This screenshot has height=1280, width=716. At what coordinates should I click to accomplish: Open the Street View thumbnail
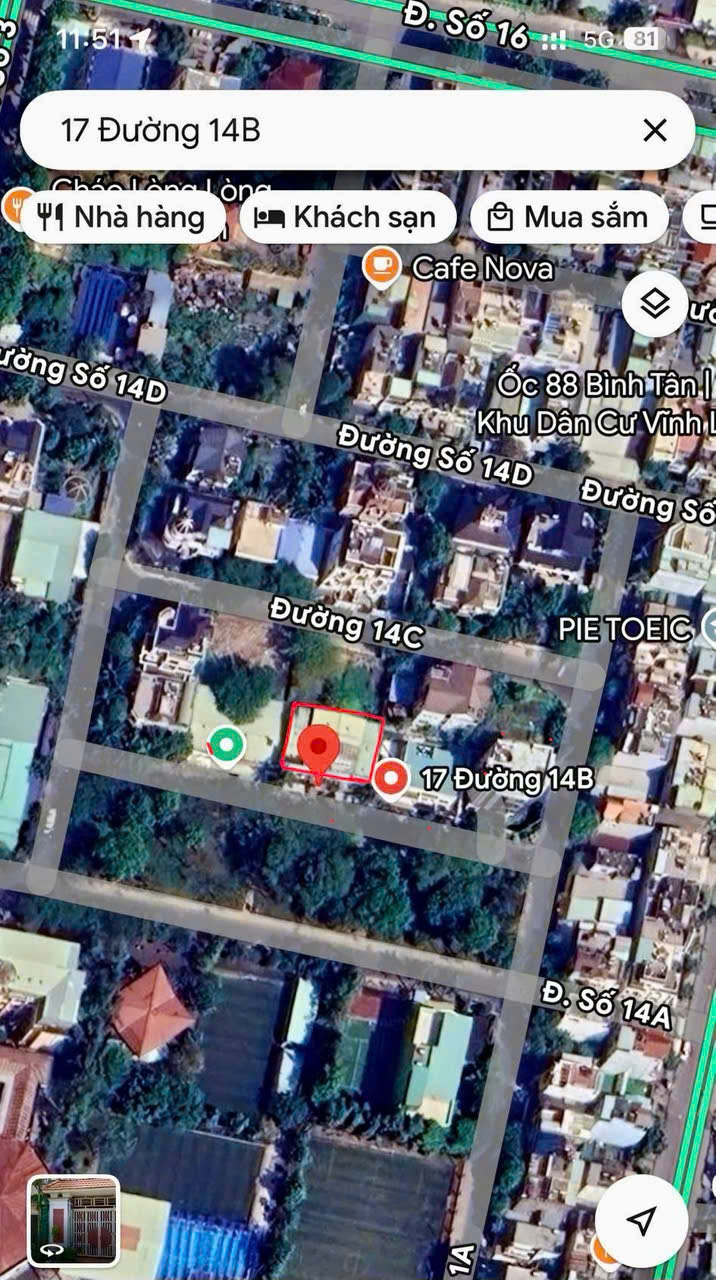click(x=75, y=1221)
